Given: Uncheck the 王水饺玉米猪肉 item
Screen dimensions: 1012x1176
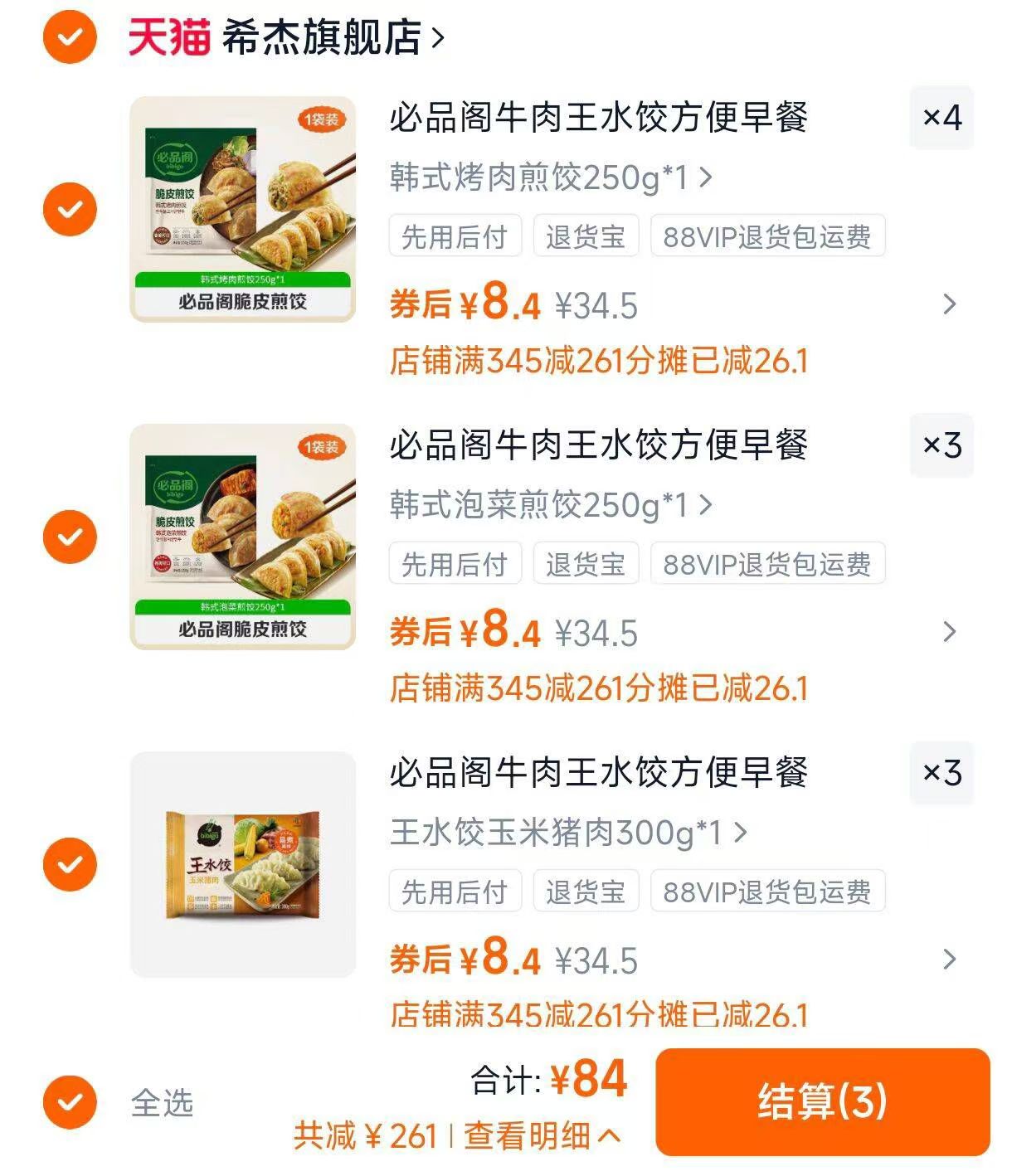Looking at the screenshot, I should click(72, 863).
